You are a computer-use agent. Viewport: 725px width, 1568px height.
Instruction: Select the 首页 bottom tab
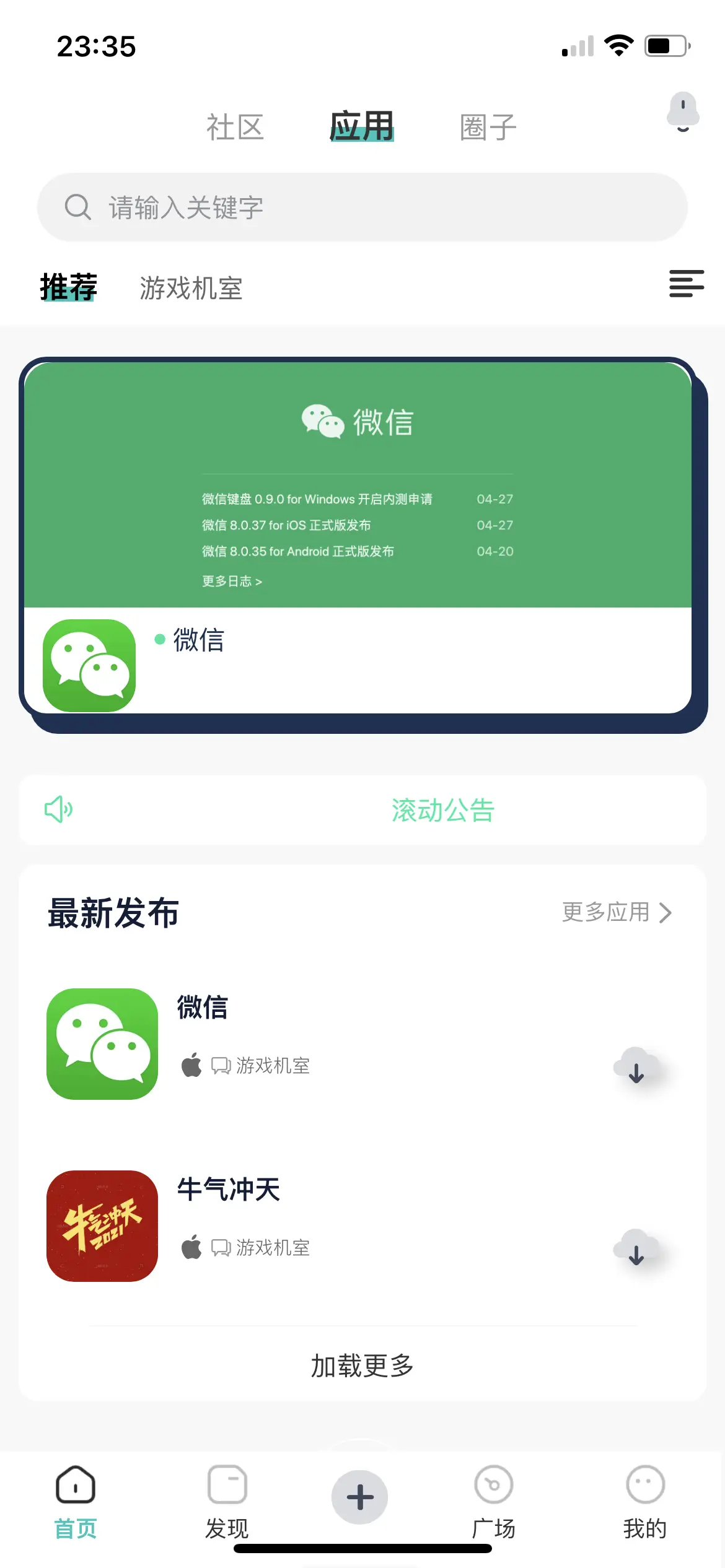pos(76,1501)
